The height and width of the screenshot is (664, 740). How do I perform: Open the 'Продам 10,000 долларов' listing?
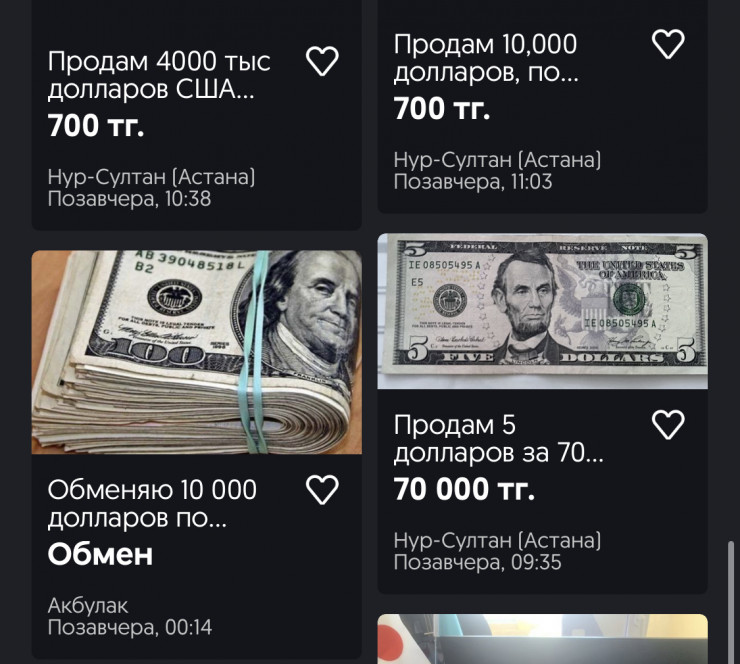[486, 59]
